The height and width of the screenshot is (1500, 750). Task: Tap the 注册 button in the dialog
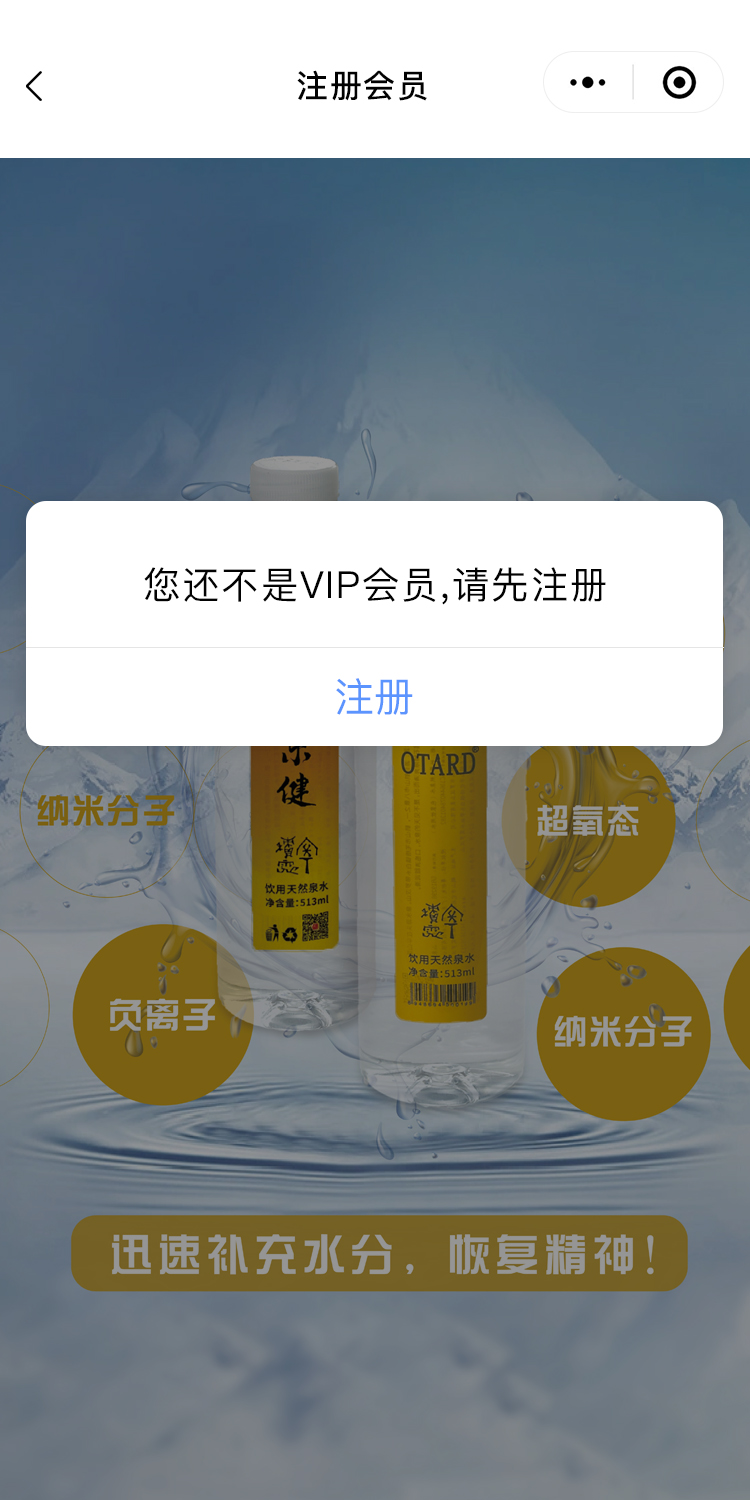pos(374,697)
